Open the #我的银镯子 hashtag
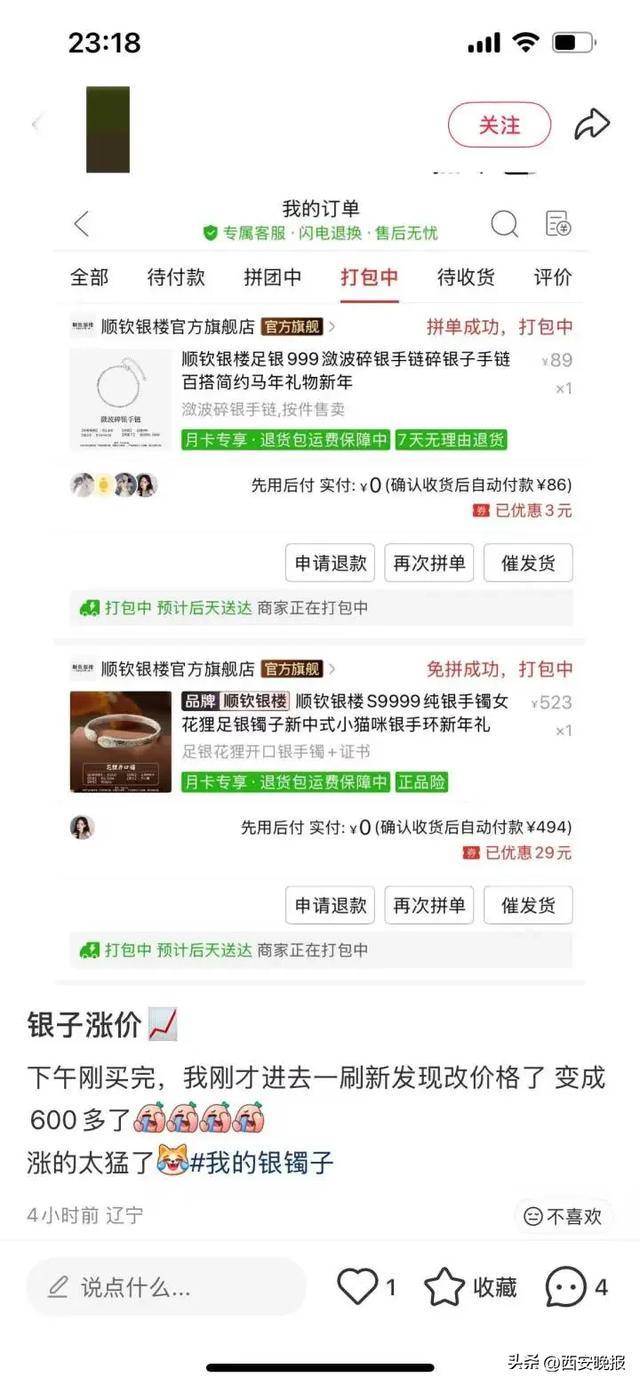640x1385 pixels. pos(261,1163)
